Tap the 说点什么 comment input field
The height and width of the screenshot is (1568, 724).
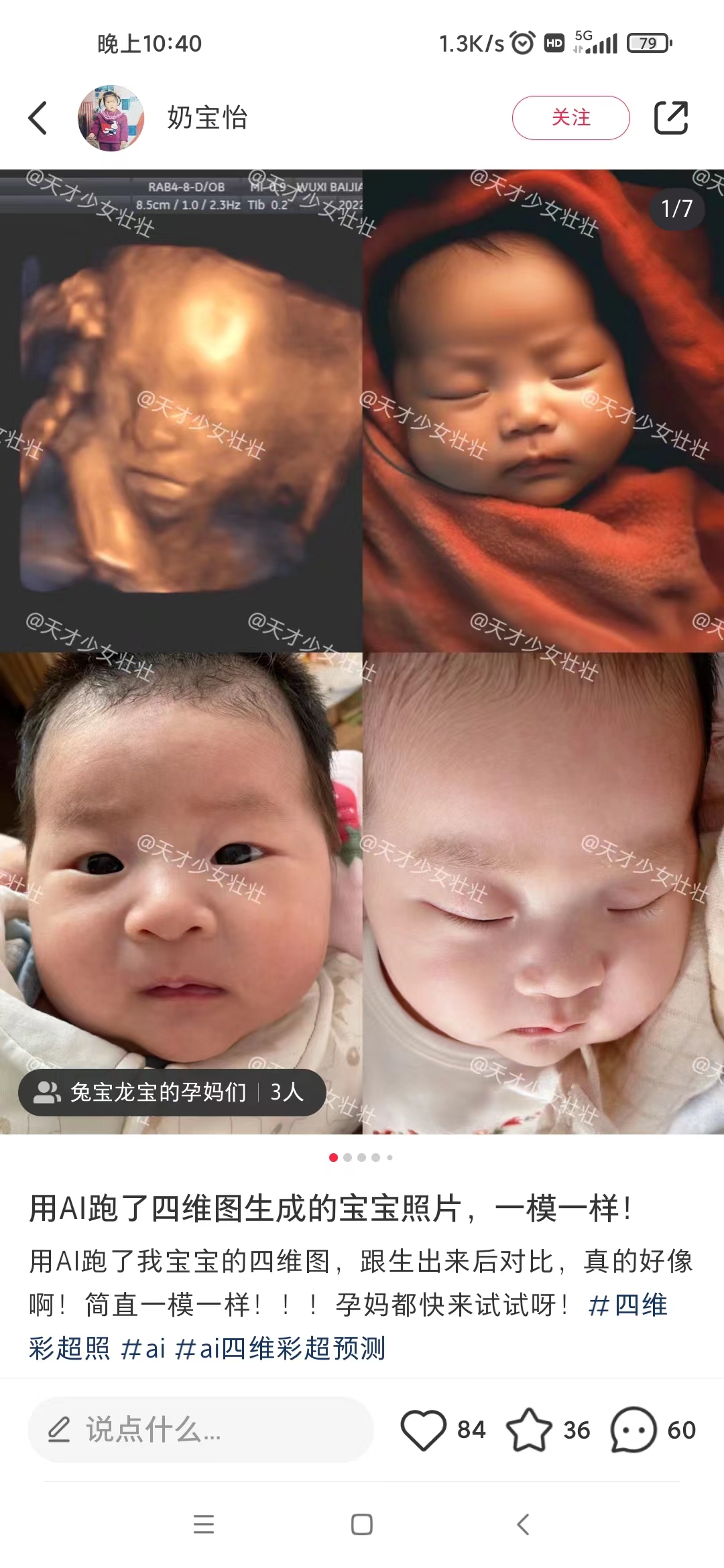(200, 1430)
